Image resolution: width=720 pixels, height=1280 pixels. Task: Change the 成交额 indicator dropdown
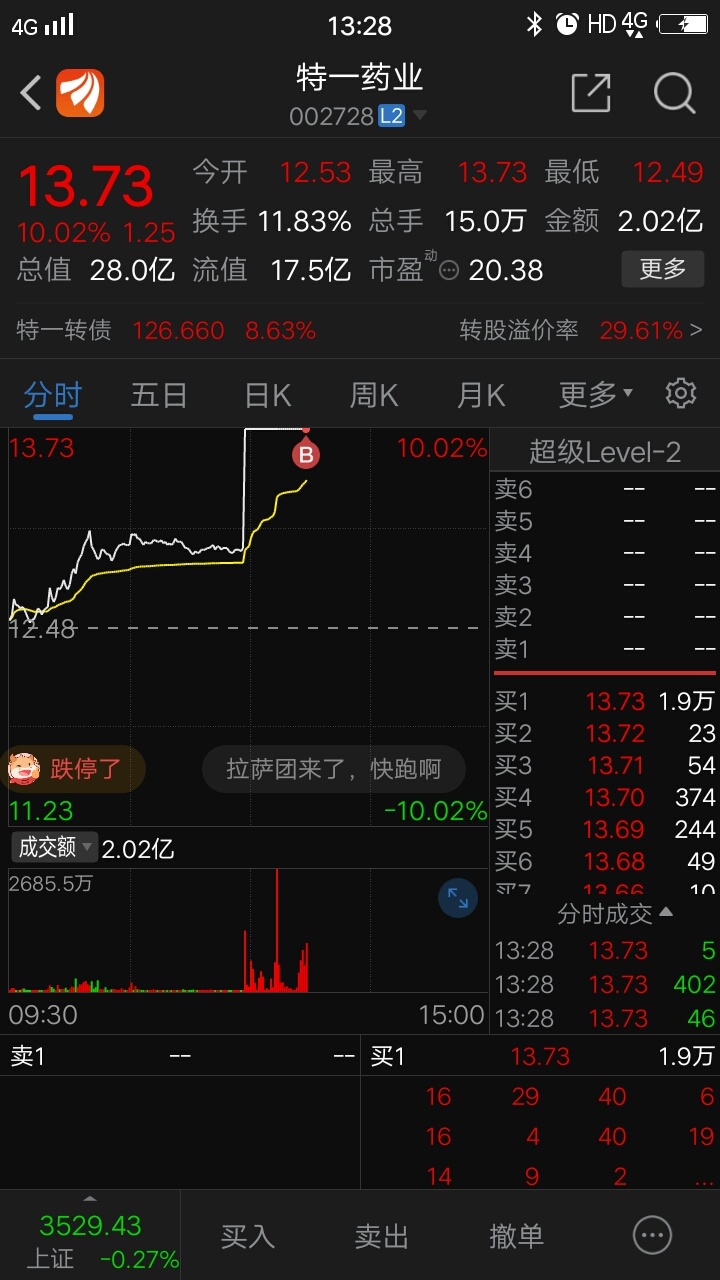pyautogui.click(x=55, y=848)
